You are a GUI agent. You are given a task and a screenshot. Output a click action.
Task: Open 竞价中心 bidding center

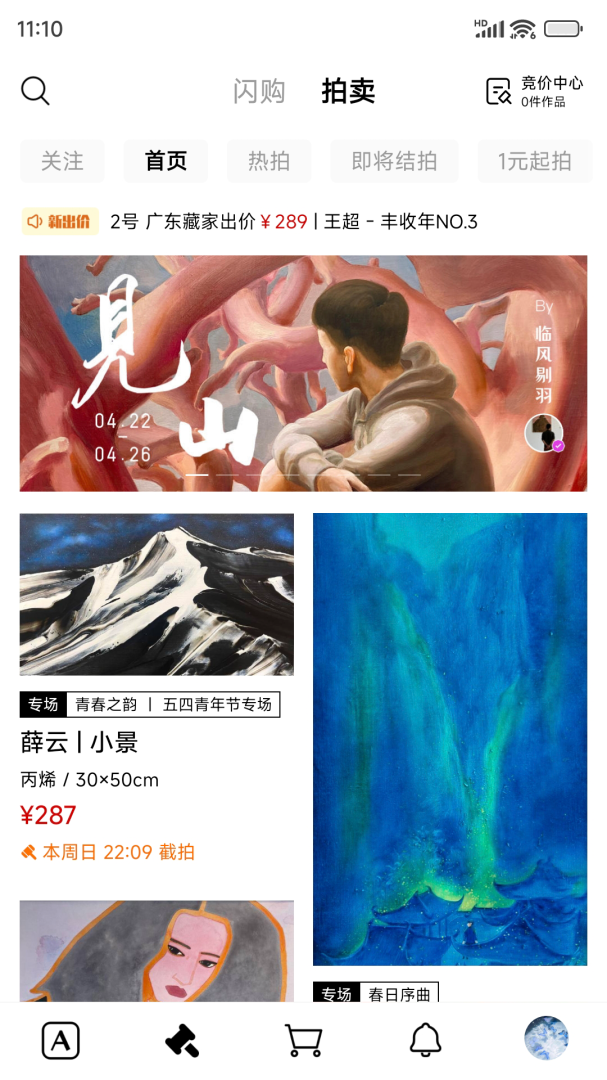click(534, 91)
